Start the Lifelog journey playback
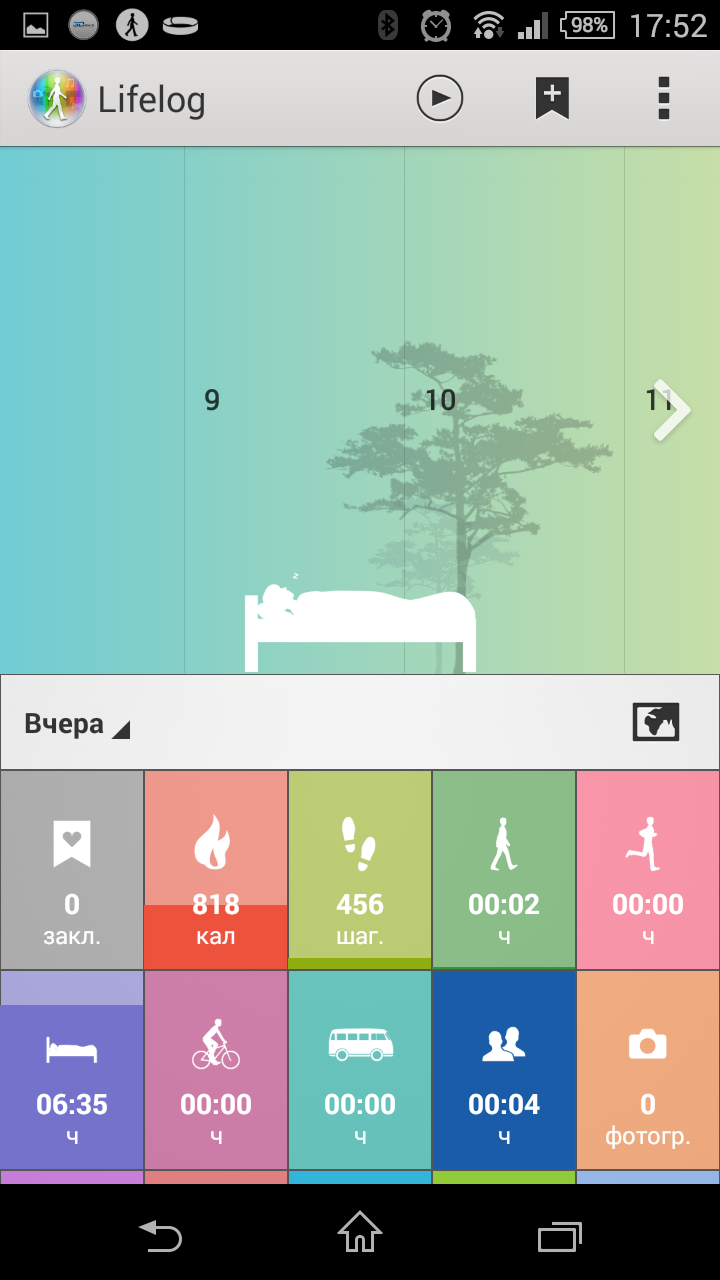 point(440,99)
